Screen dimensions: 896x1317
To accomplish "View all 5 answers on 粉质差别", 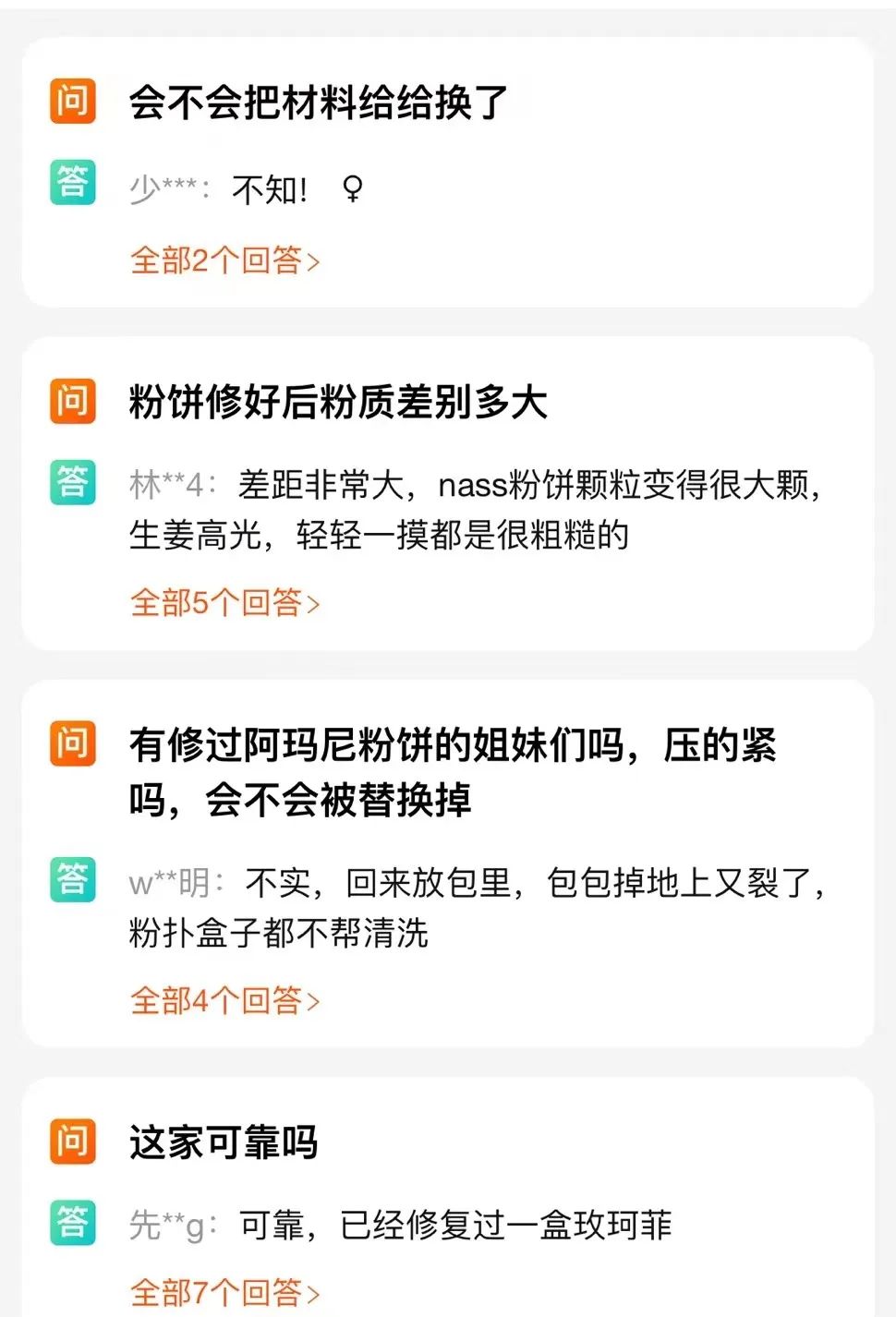I will [224, 603].
